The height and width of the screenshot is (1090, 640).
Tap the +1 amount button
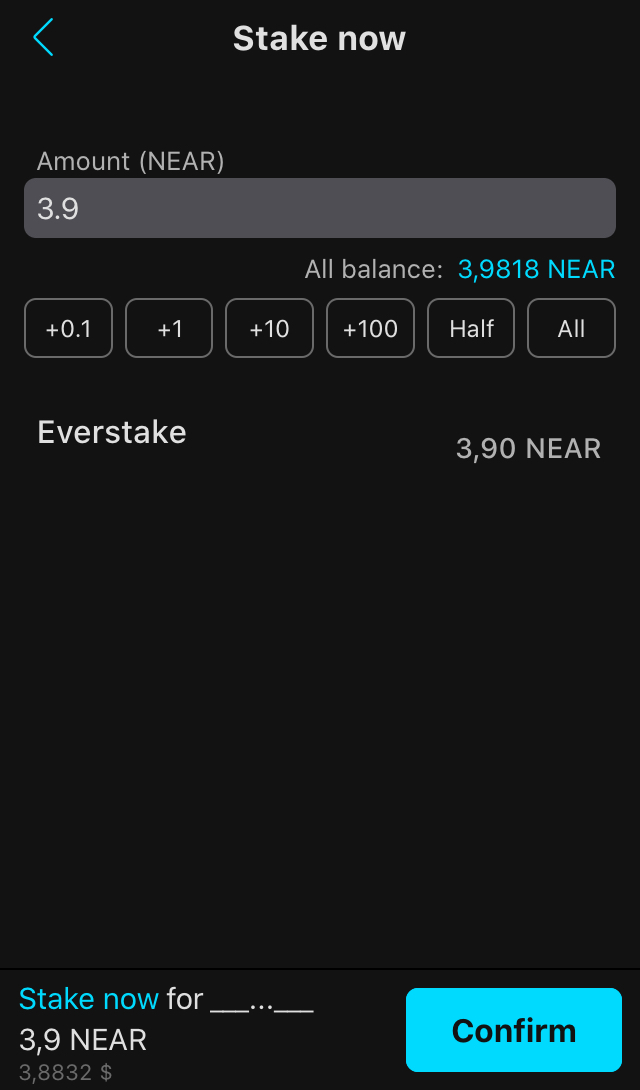tap(169, 328)
